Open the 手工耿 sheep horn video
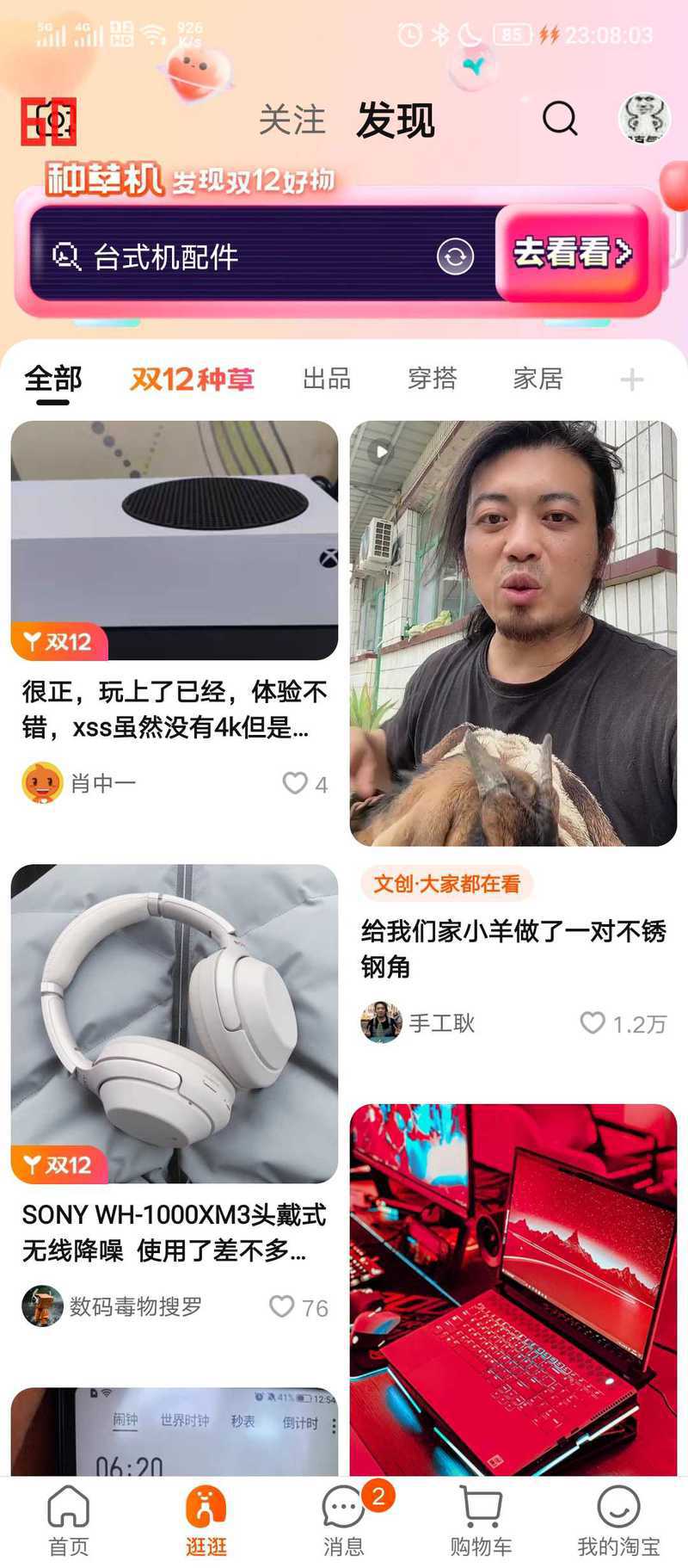The width and height of the screenshot is (688, 1568). pos(513,633)
